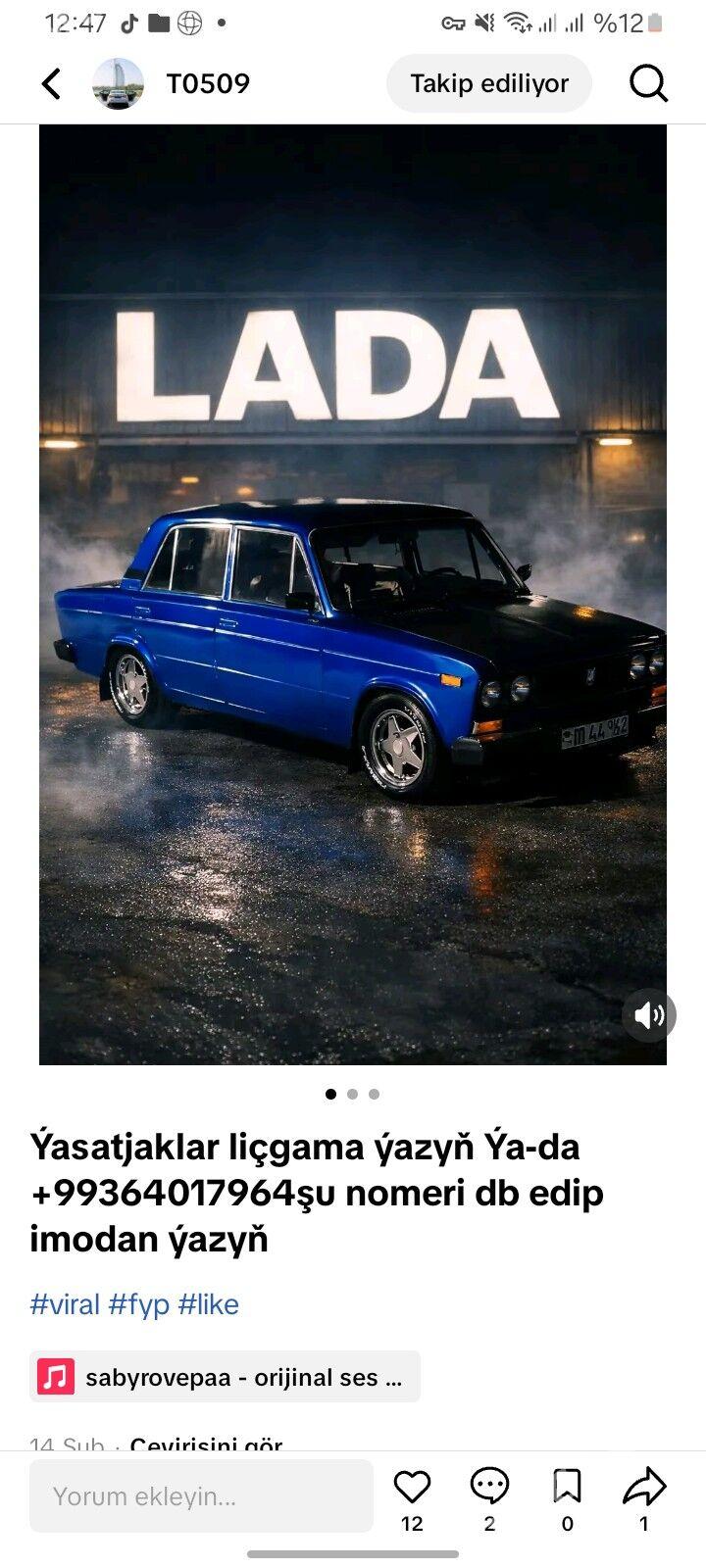The height and width of the screenshot is (1568, 706).
Task: Open the sabyrovepaa orijinal ses sound
Action: pyautogui.click(x=226, y=1377)
